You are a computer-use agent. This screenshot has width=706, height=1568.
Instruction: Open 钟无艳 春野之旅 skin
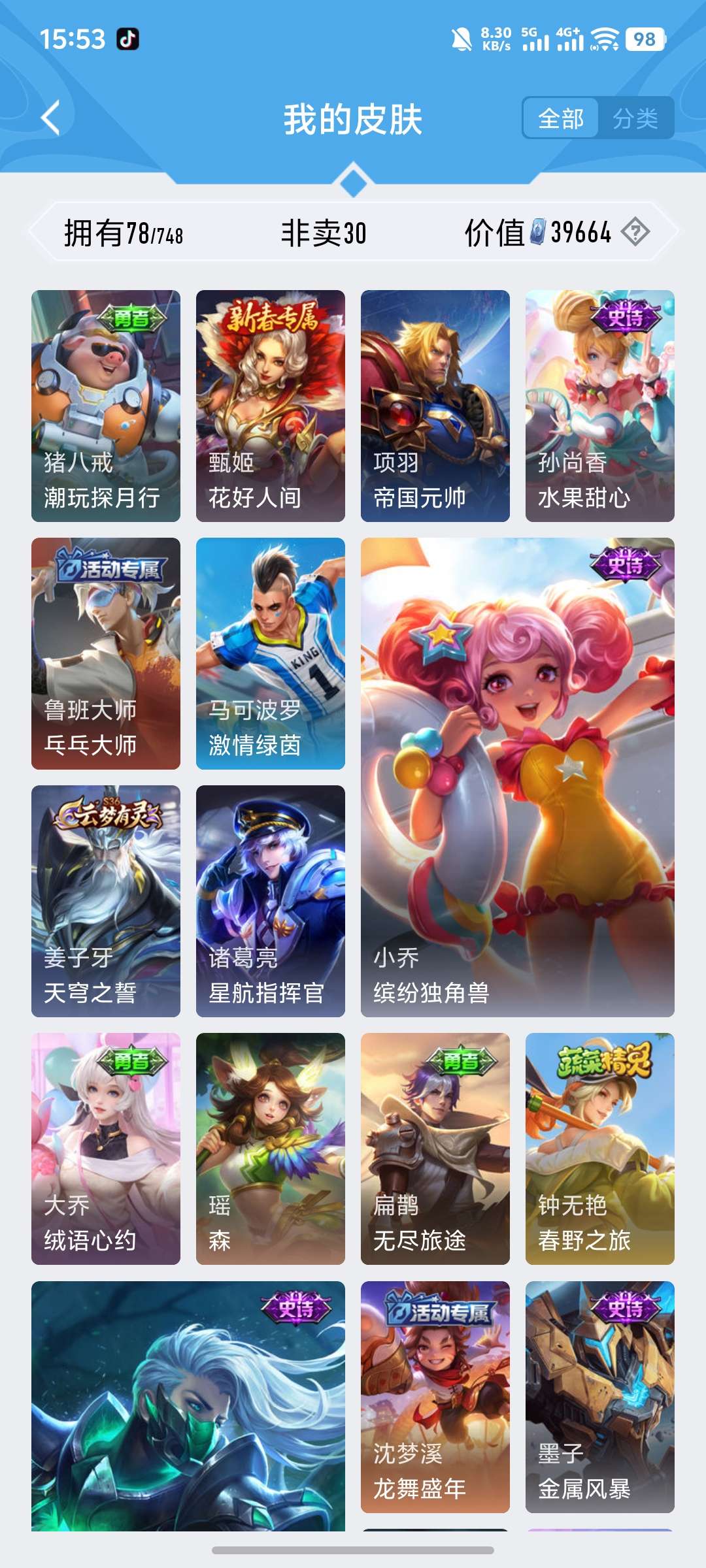tap(600, 1149)
